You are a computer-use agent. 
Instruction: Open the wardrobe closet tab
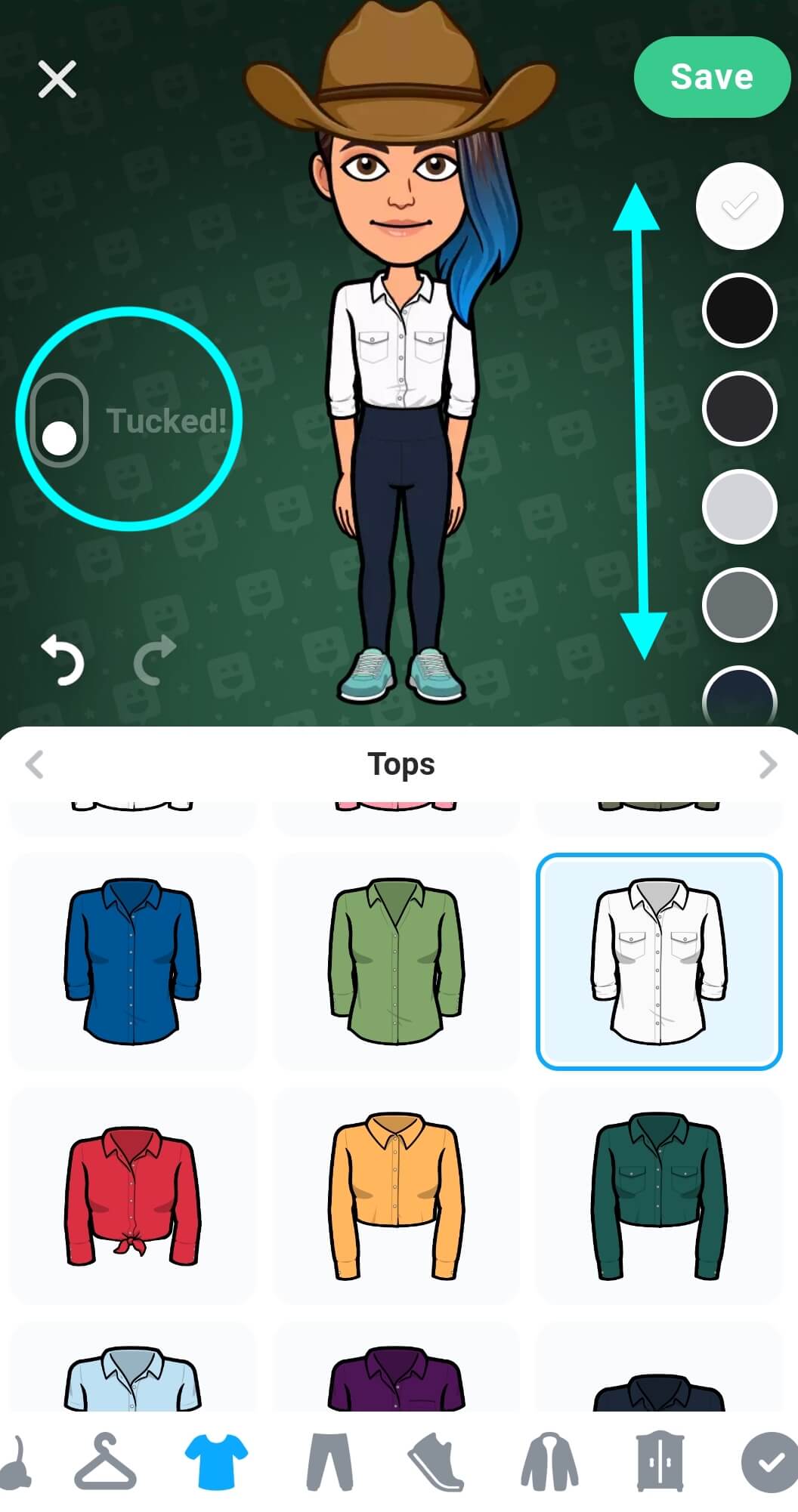(x=660, y=1461)
